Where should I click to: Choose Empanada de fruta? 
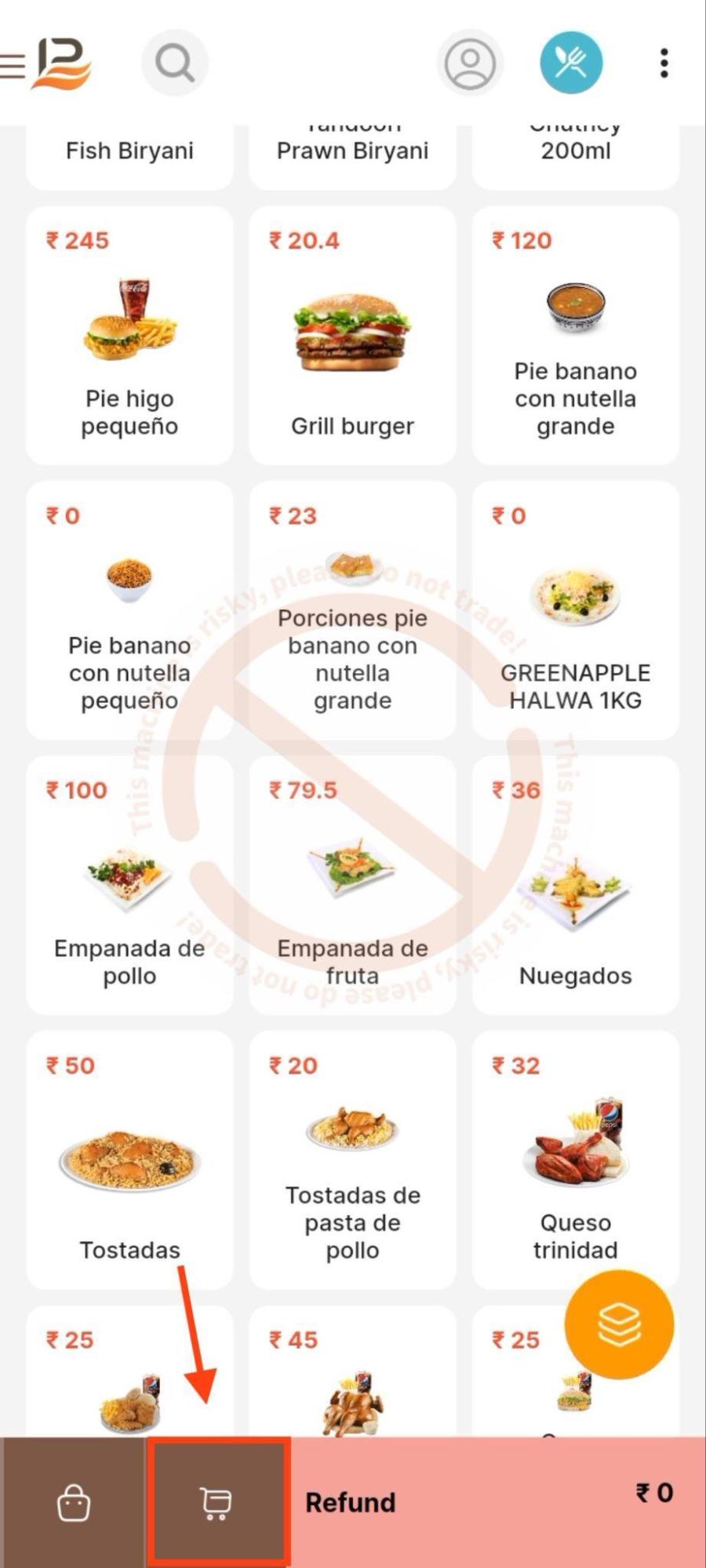pyautogui.click(x=352, y=885)
